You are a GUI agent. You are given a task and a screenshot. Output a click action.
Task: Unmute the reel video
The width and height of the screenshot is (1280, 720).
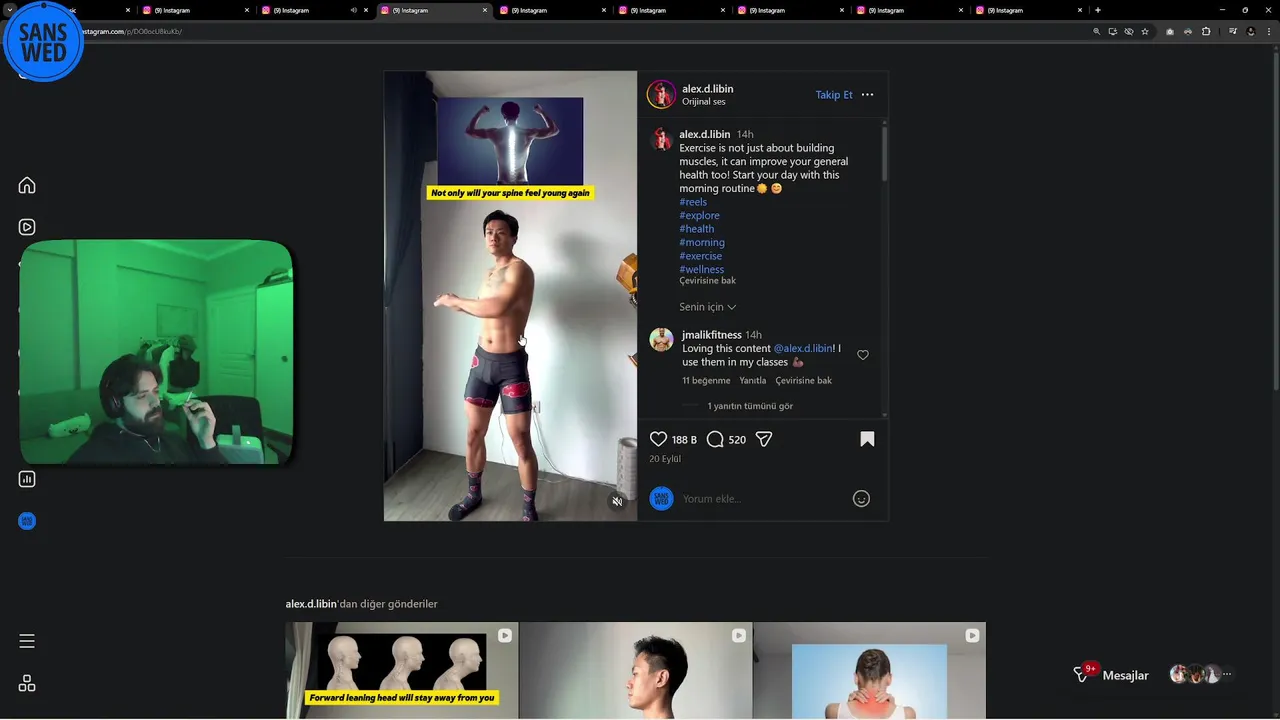617,502
